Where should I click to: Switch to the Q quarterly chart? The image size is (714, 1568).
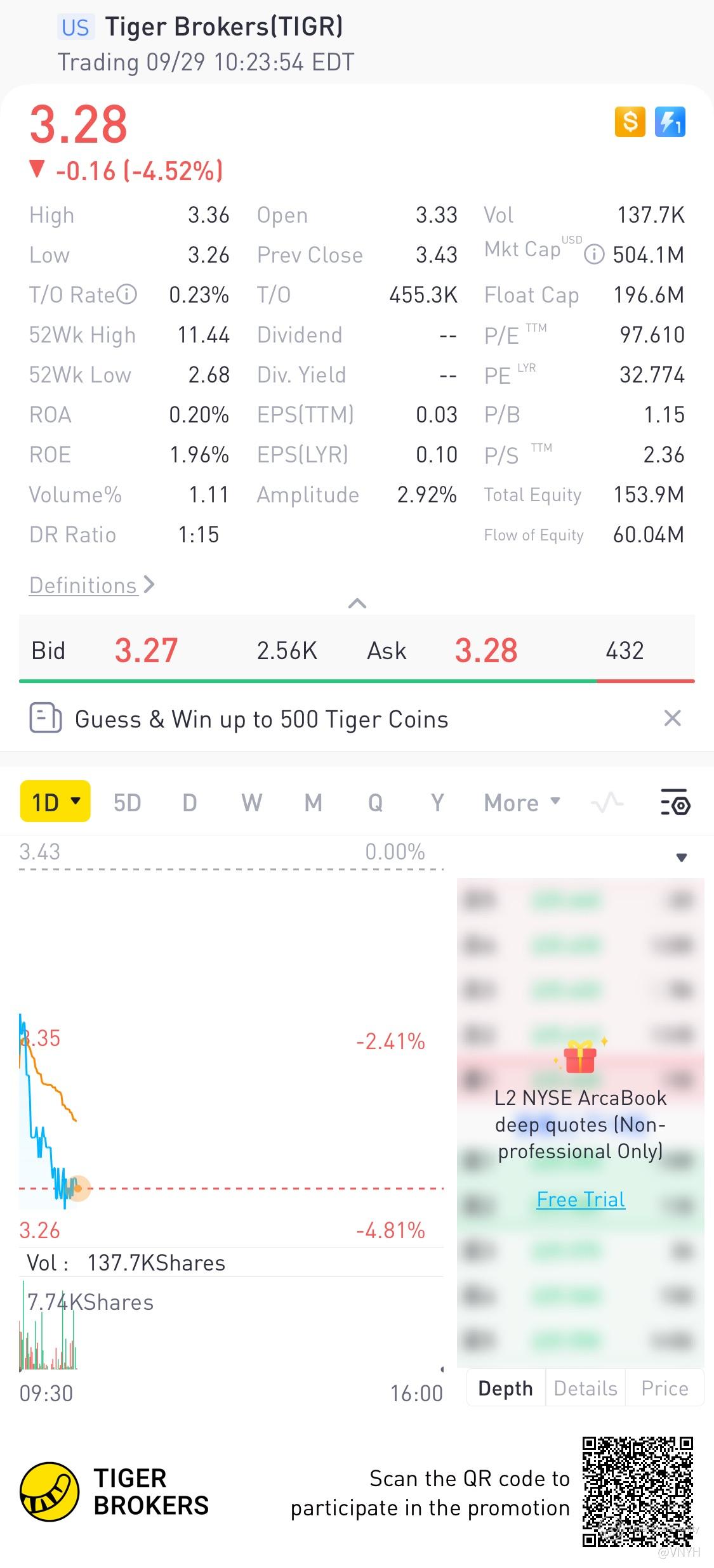click(375, 803)
